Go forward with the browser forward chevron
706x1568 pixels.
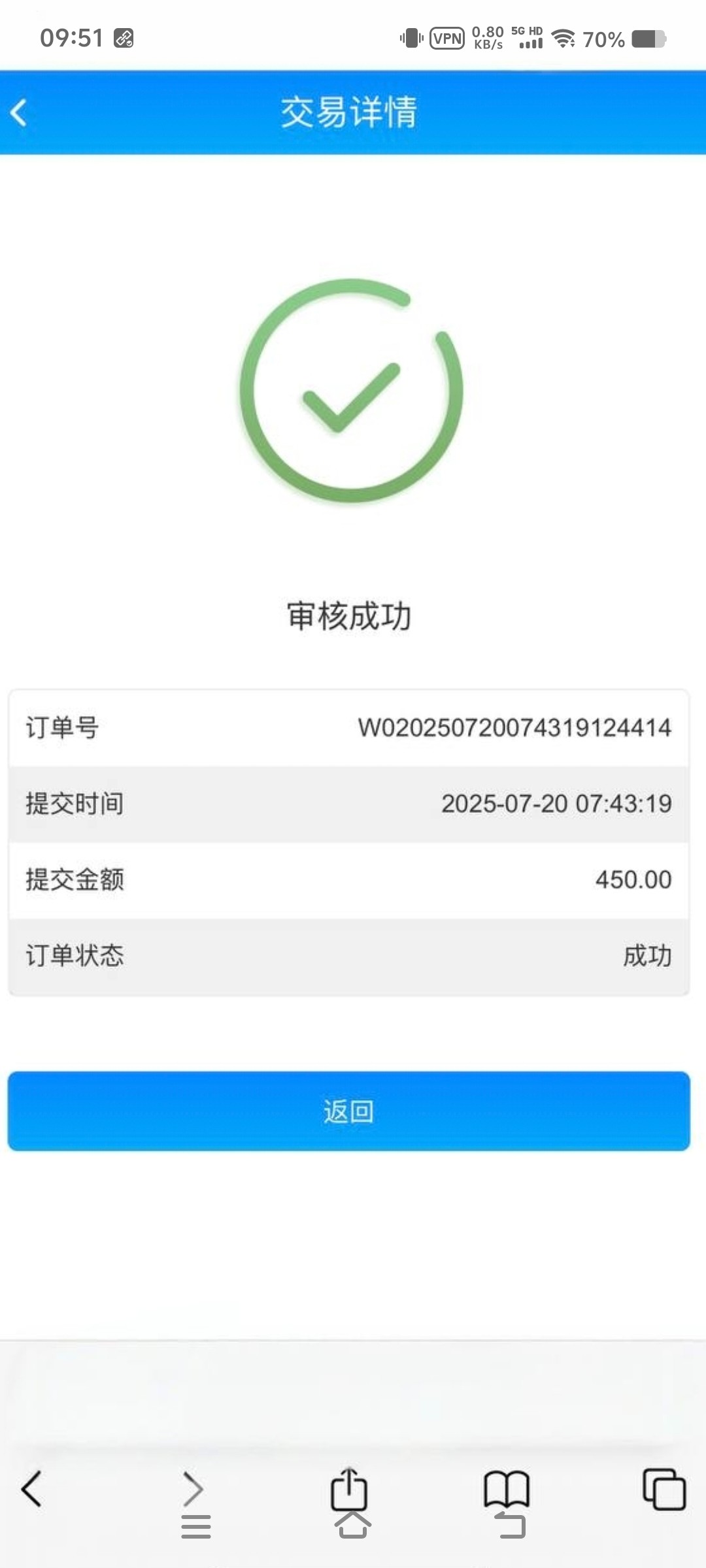coord(193,1488)
